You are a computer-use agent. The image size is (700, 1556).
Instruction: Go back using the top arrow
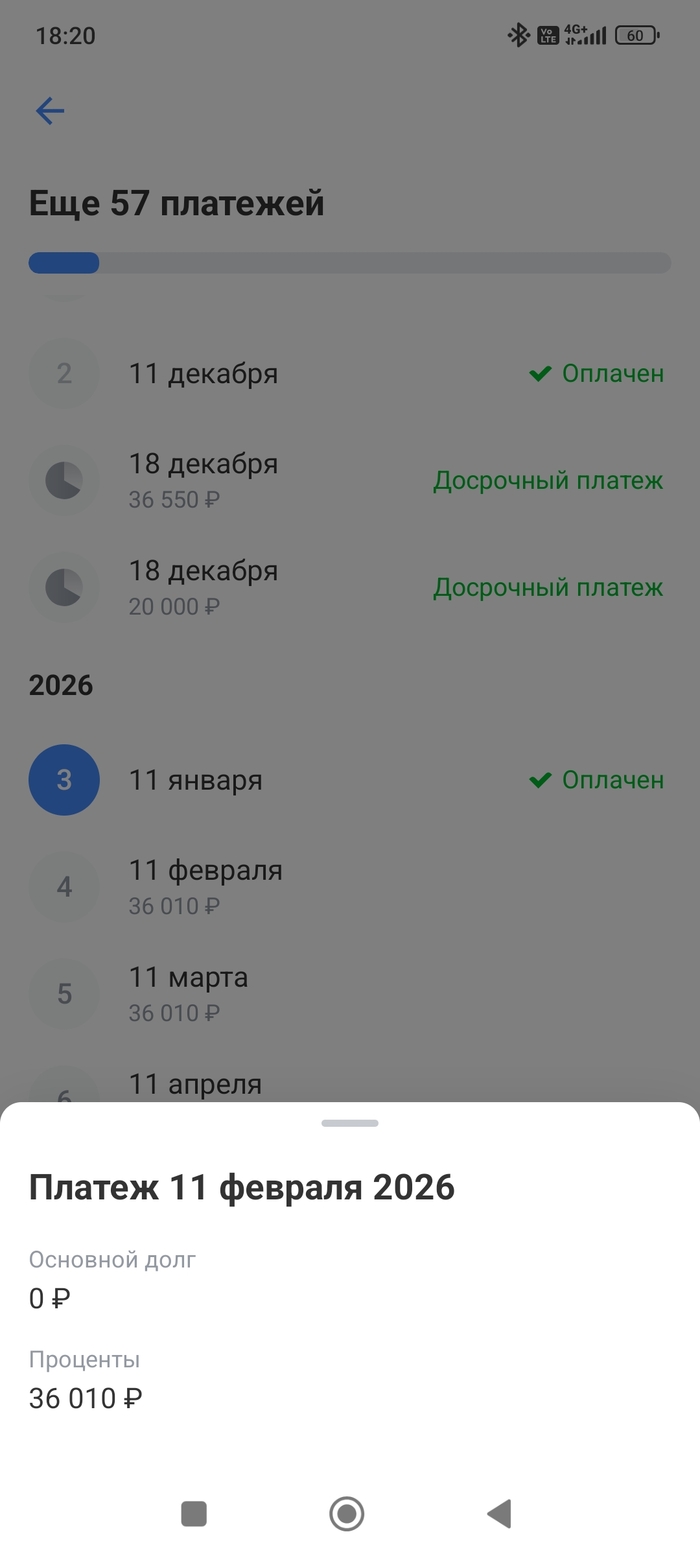tap(50, 111)
